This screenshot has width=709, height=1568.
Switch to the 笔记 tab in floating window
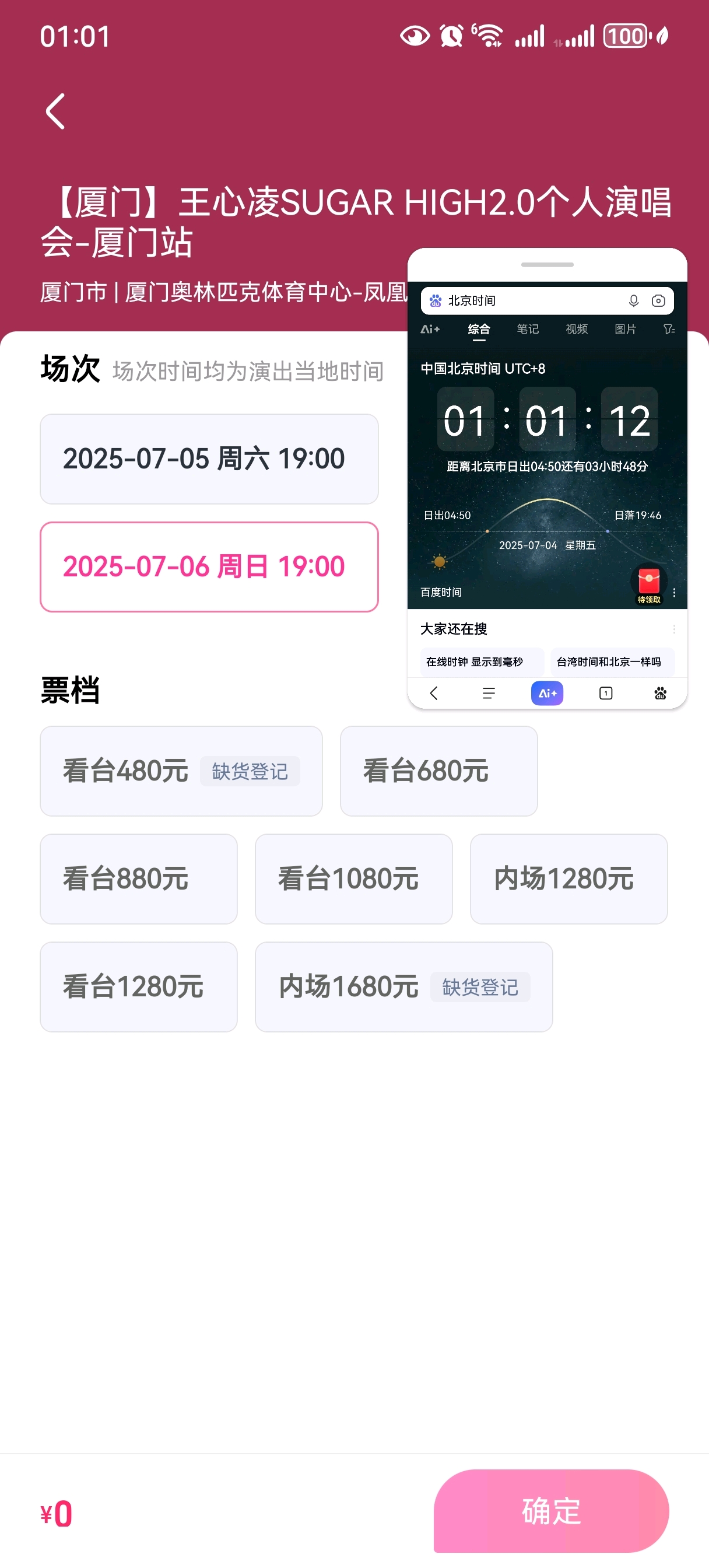click(528, 330)
